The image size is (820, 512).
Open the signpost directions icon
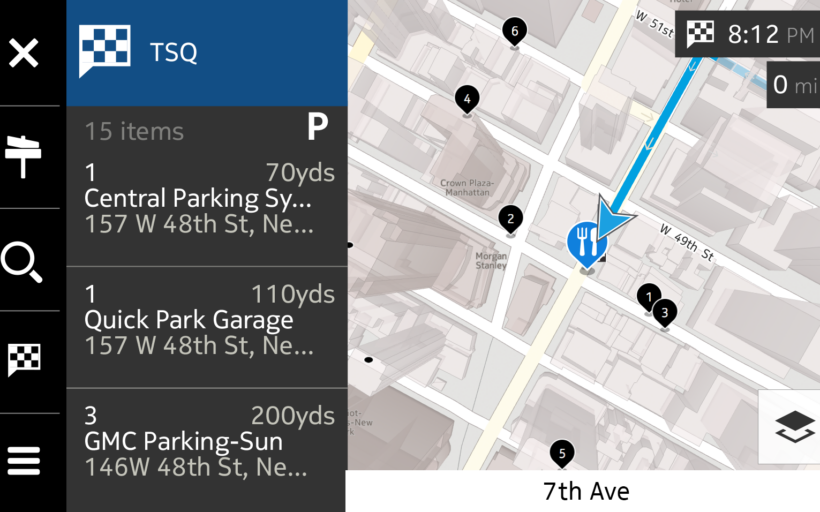[24, 156]
